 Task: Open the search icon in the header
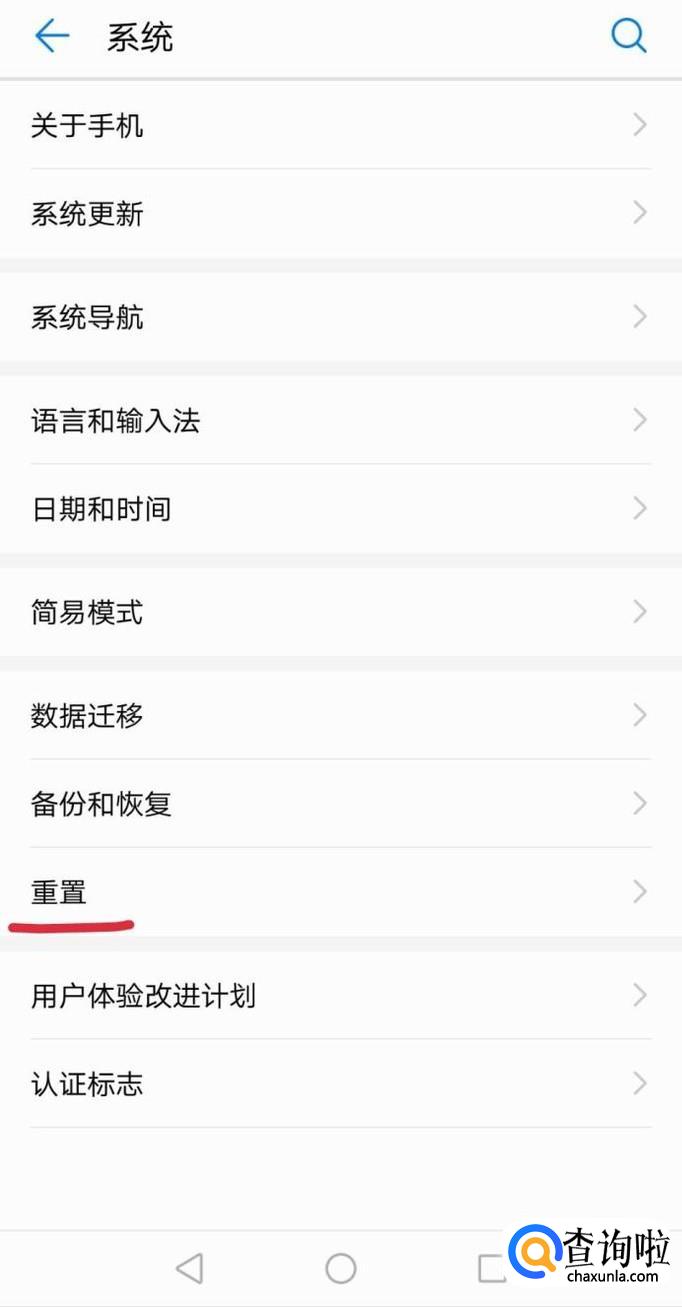pos(628,37)
